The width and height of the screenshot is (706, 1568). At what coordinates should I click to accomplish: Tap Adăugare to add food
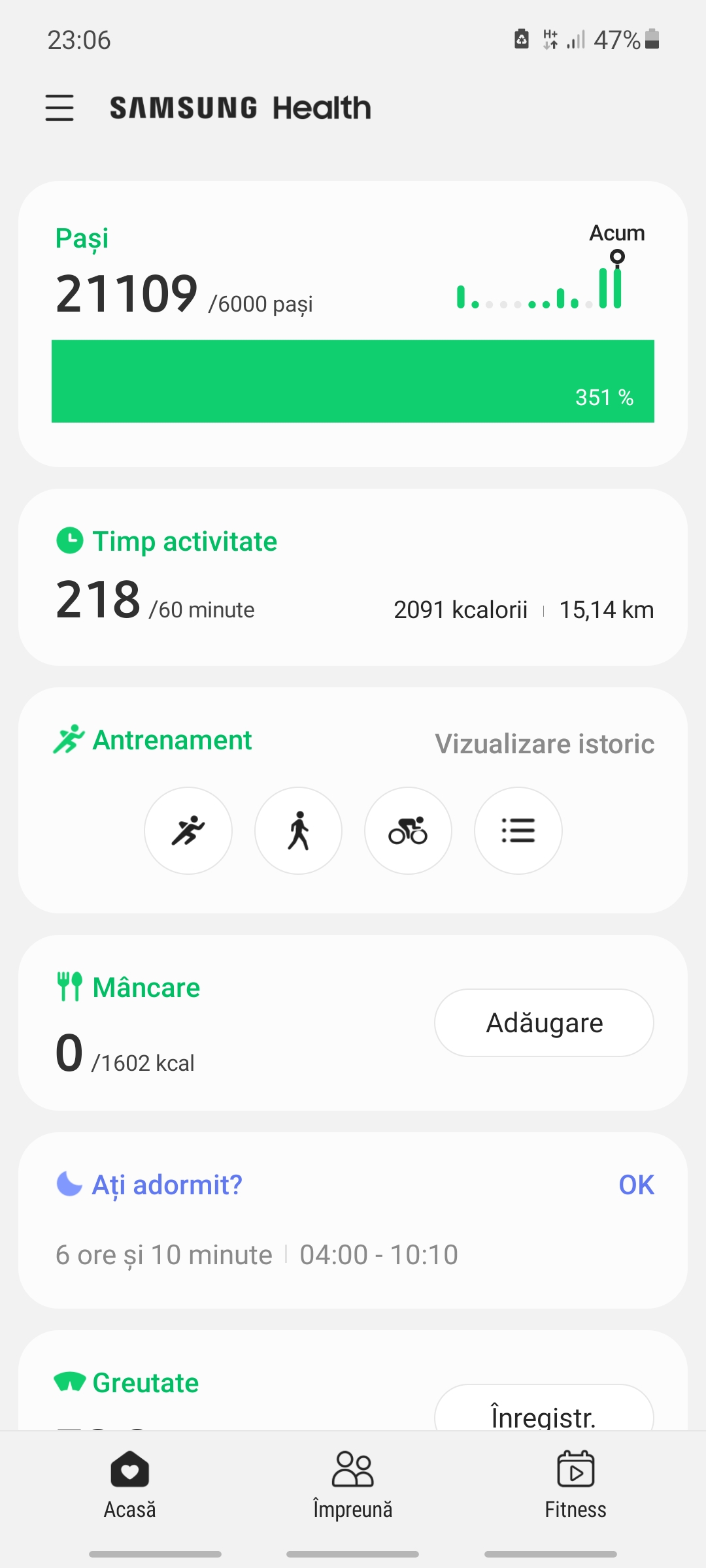pos(544,1022)
